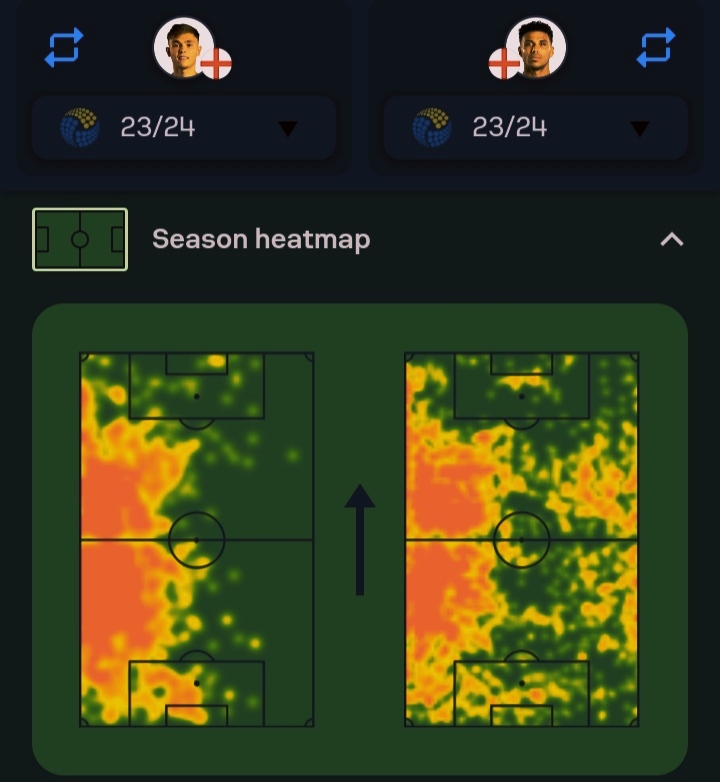Open the right player's profile photo
Viewport: 720px width, 782px height.
tap(536, 47)
